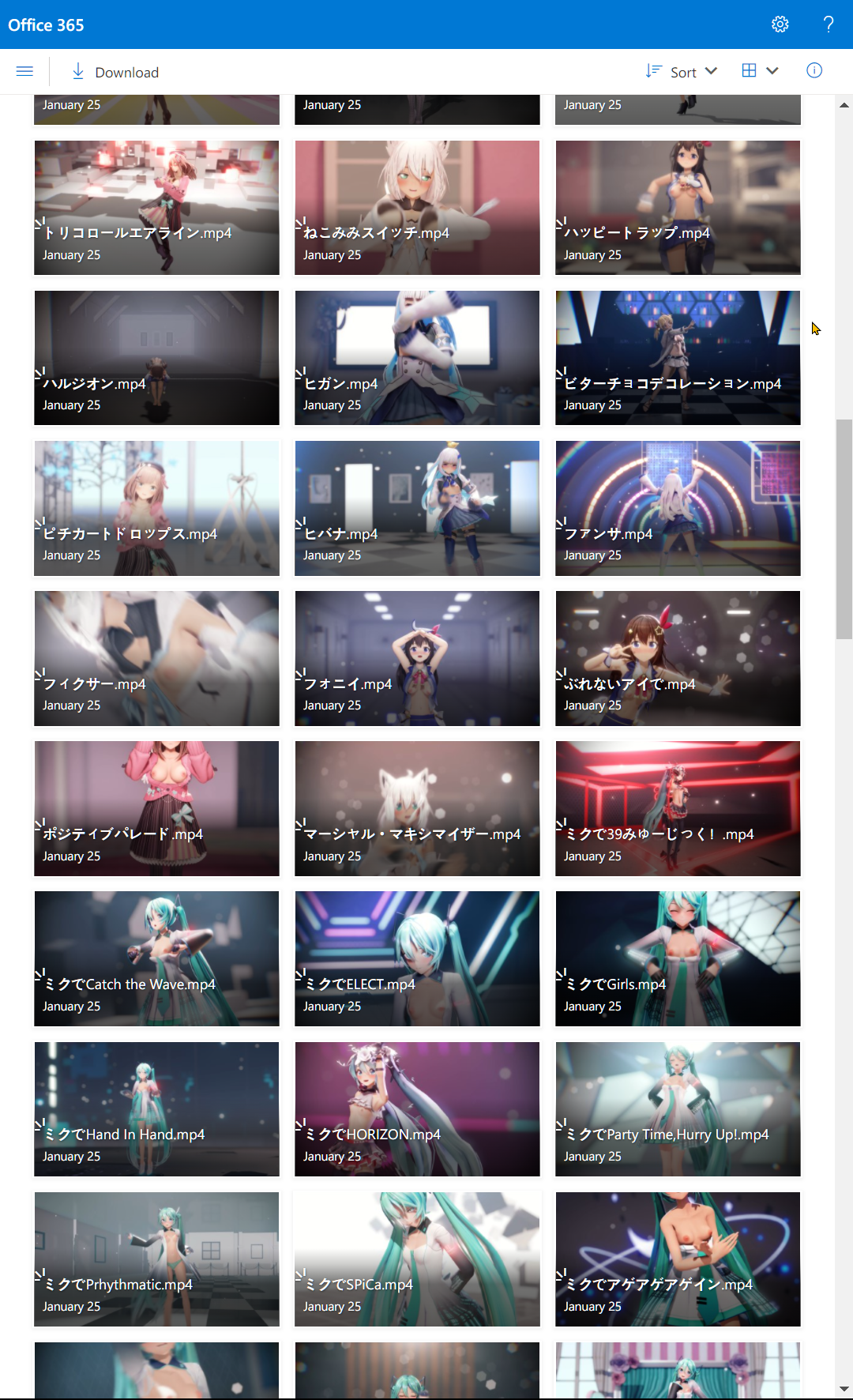The width and height of the screenshot is (853, 1400).
Task: Open the hamburger navigation menu
Action: (x=24, y=71)
